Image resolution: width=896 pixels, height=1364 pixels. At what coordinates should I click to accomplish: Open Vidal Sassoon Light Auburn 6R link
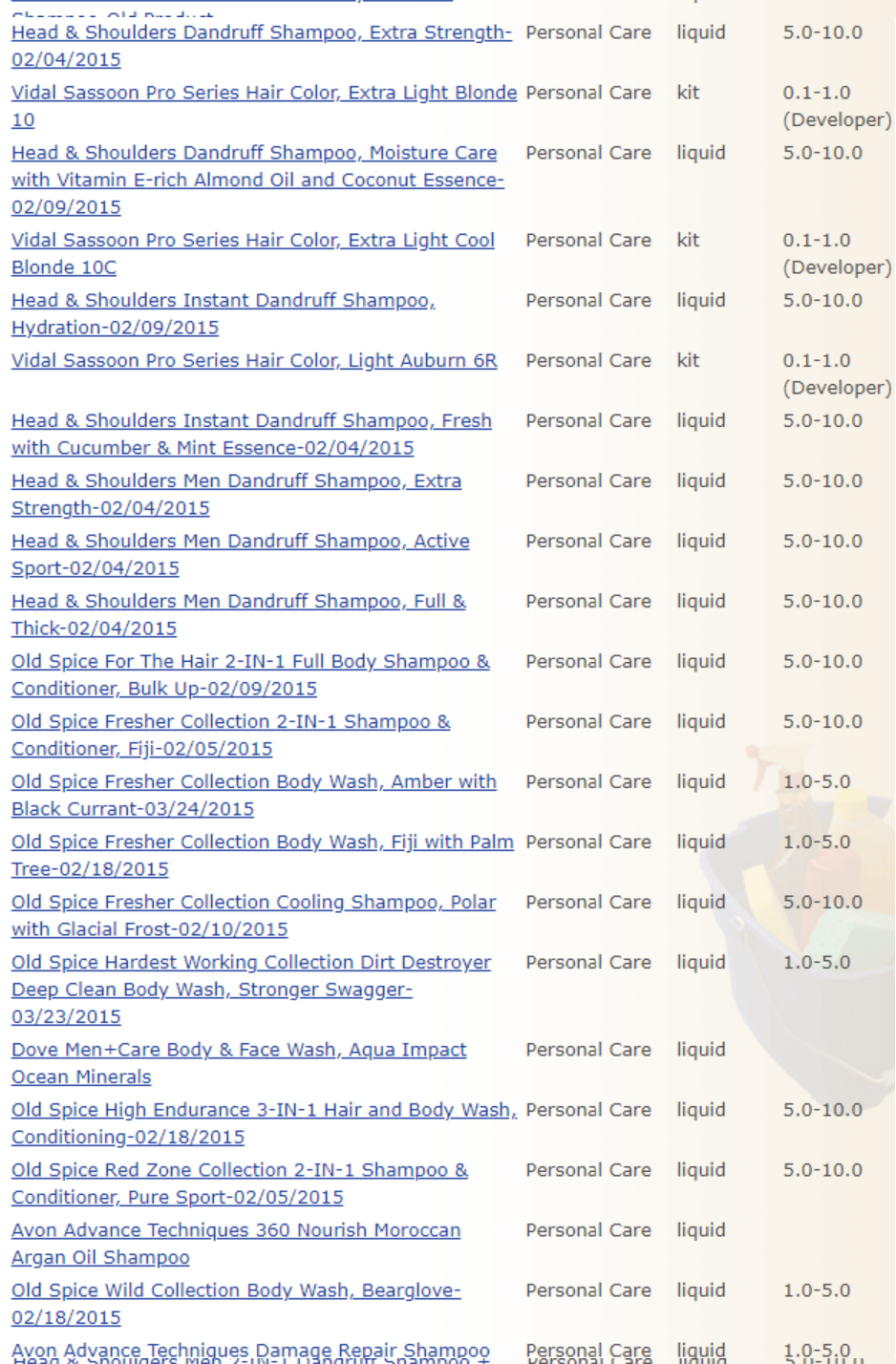click(254, 361)
